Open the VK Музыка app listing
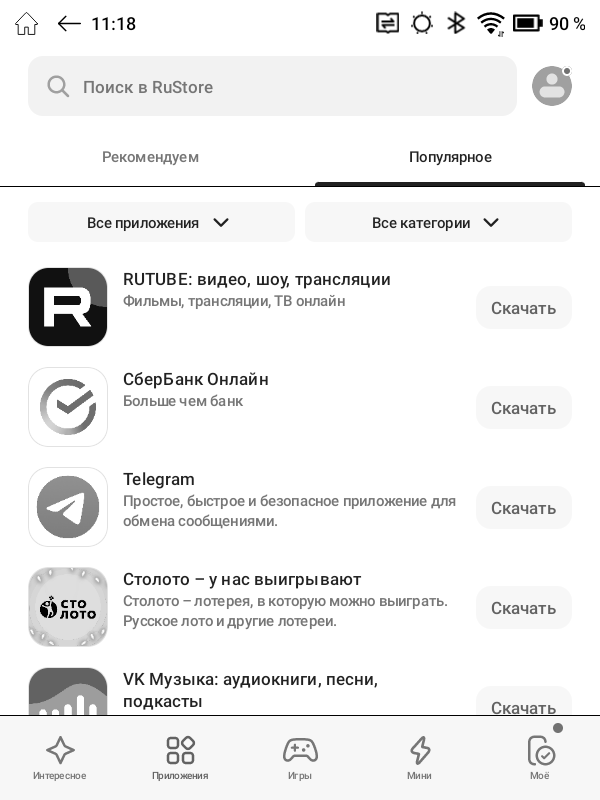Screen dimensions: 600x800 (250, 690)
